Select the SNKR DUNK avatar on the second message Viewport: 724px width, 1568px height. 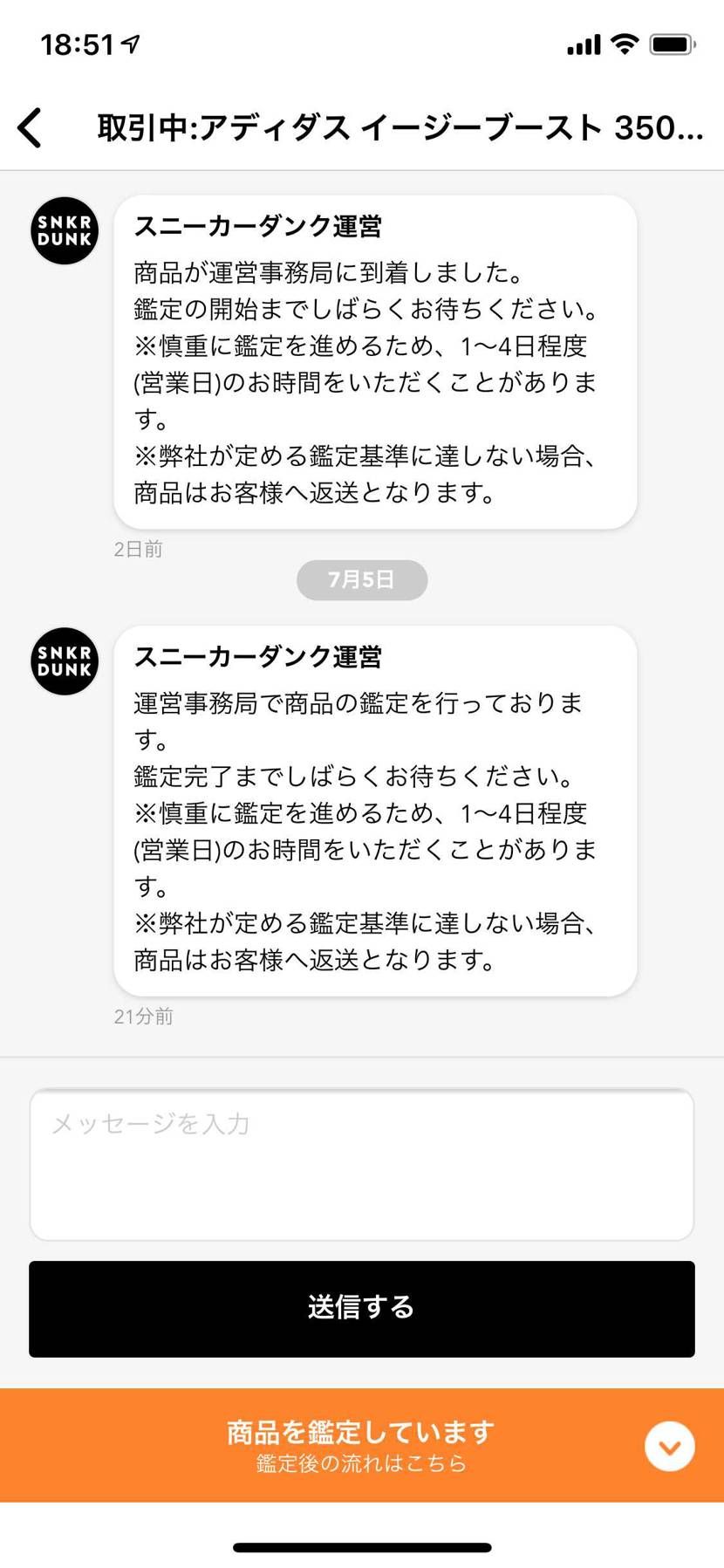(64, 661)
